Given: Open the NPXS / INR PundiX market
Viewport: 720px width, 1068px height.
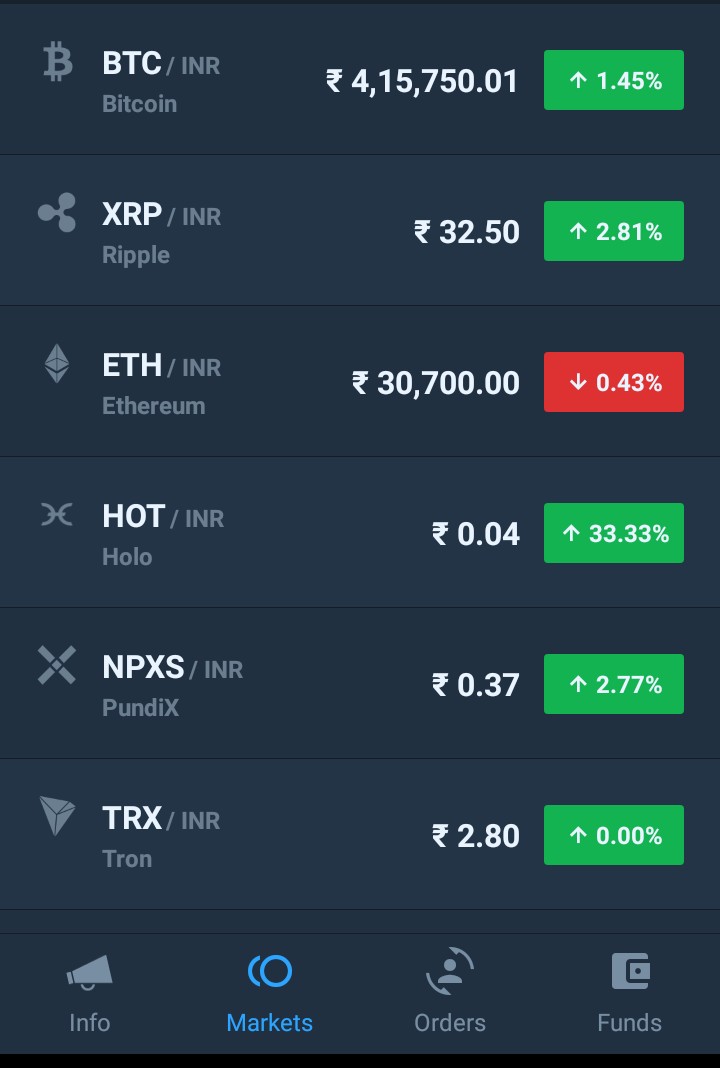Looking at the screenshot, I should (x=360, y=684).
